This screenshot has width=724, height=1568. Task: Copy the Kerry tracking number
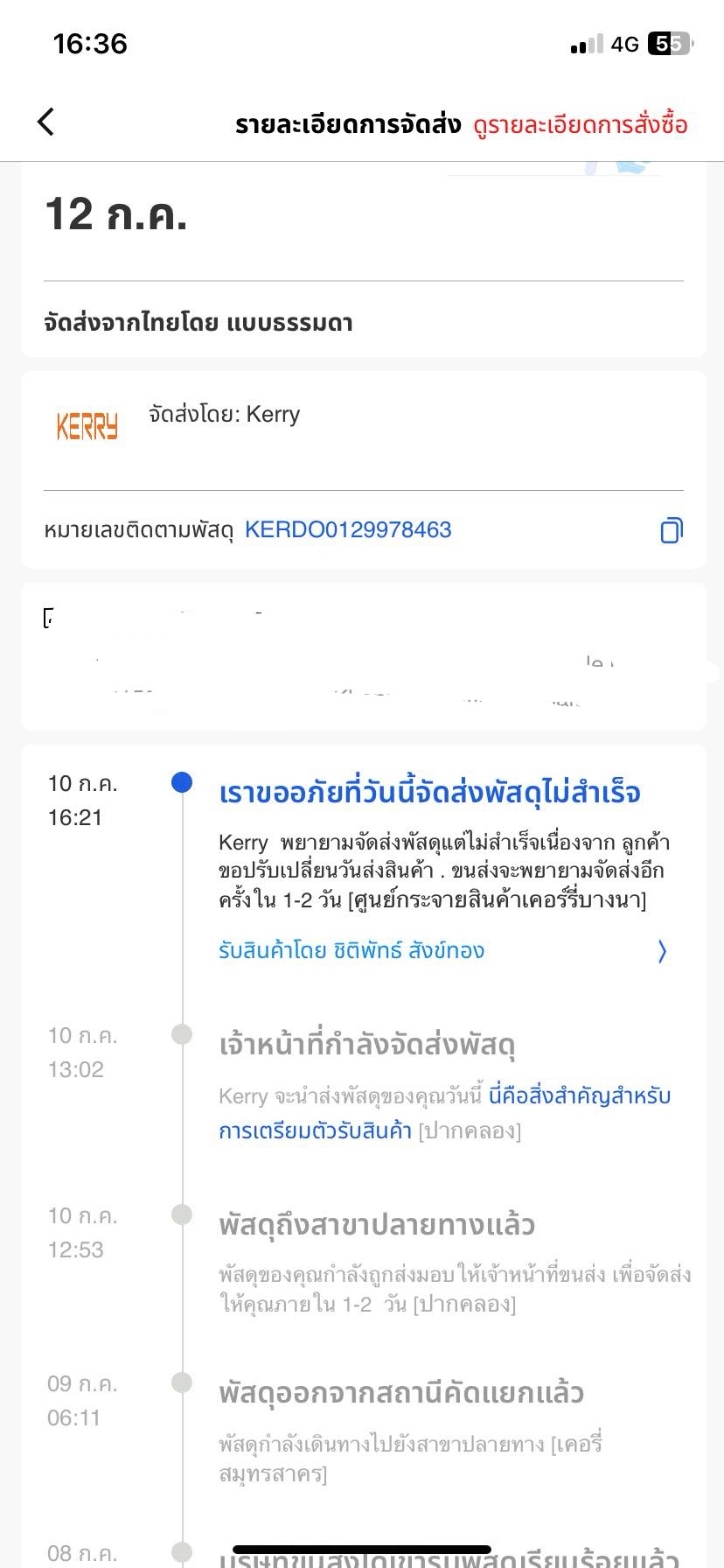click(671, 530)
